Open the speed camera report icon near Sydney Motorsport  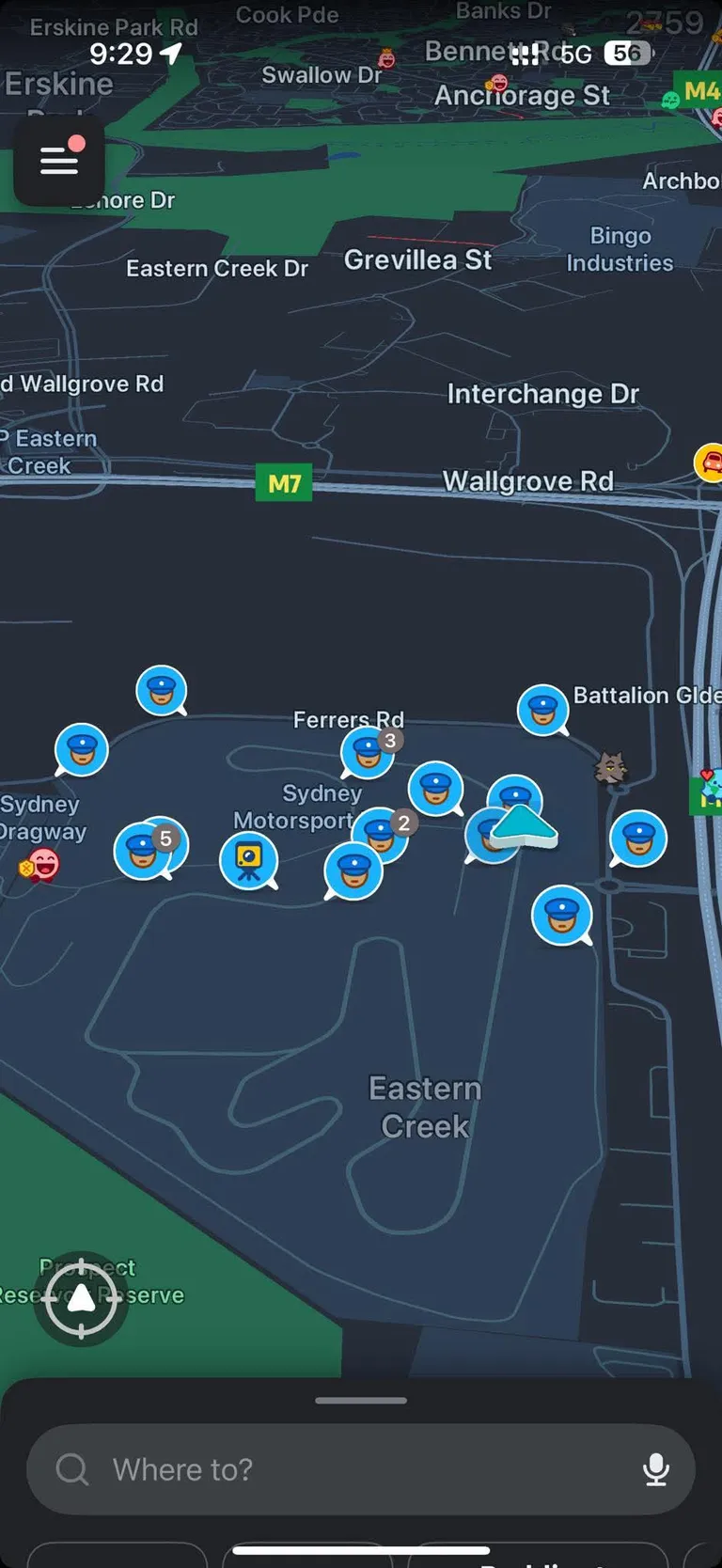pyautogui.click(x=248, y=860)
